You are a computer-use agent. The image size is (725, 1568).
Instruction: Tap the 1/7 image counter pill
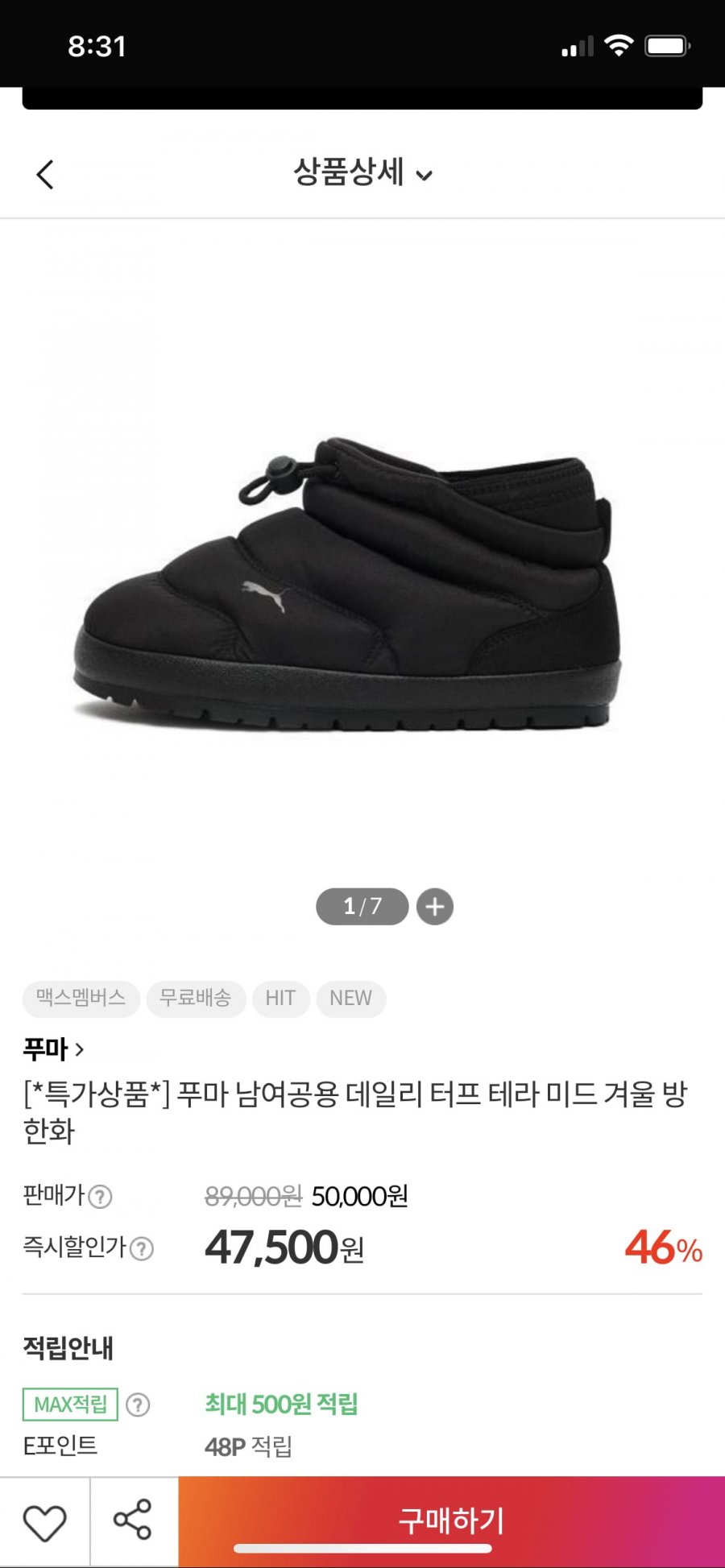[362, 907]
